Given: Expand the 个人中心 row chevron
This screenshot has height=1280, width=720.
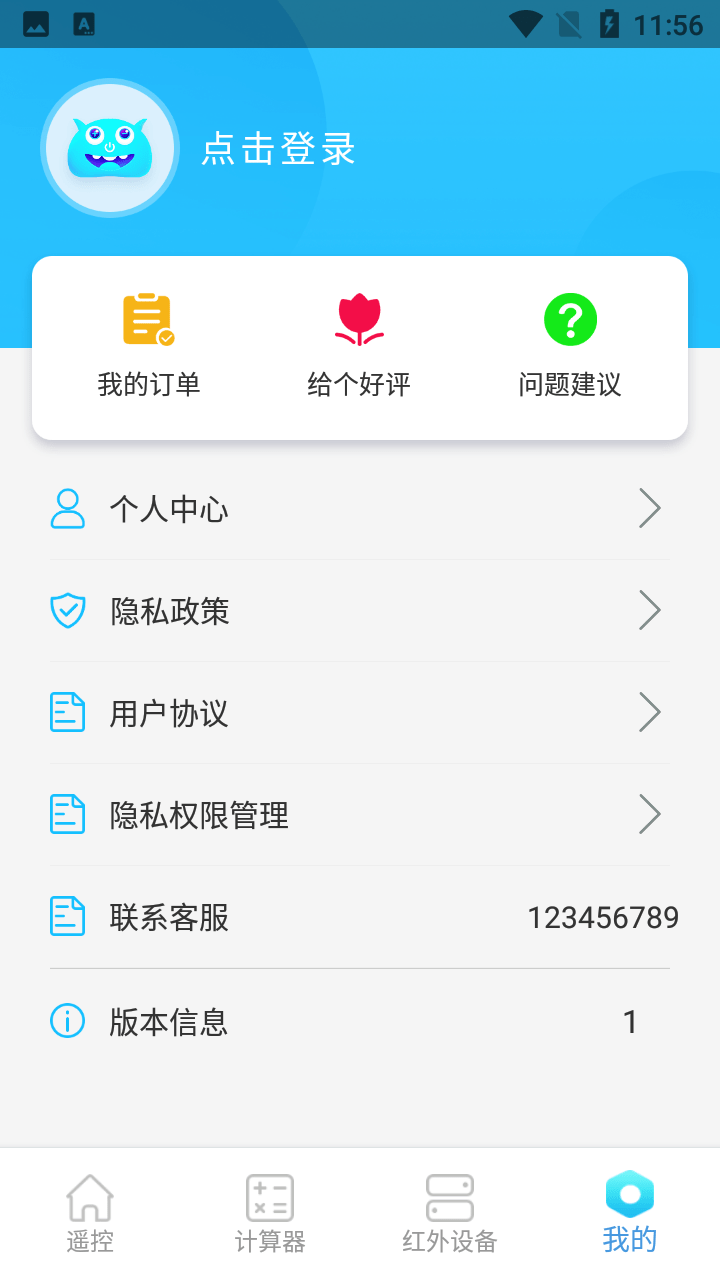Looking at the screenshot, I should click(x=650, y=508).
